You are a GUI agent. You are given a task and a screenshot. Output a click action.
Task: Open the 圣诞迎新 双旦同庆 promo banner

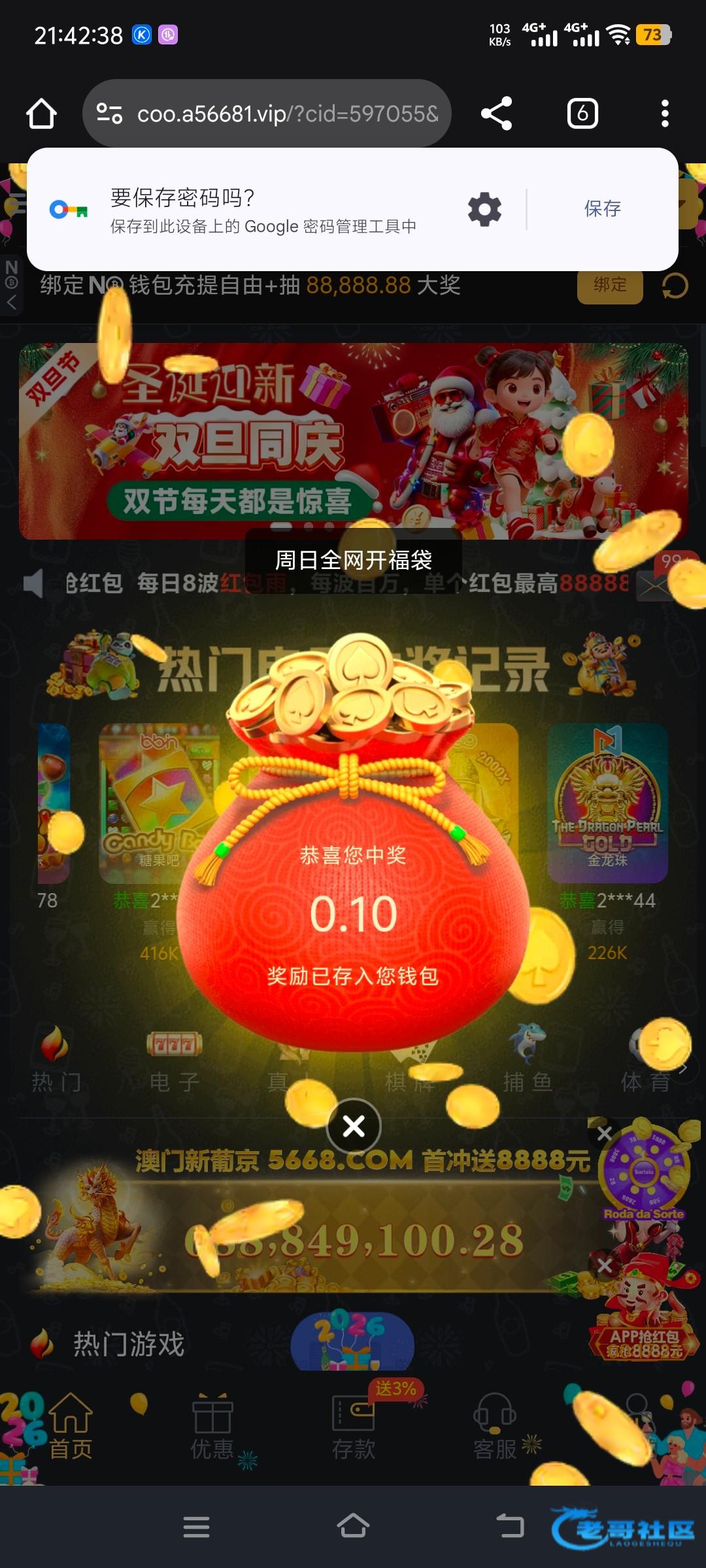(x=353, y=441)
